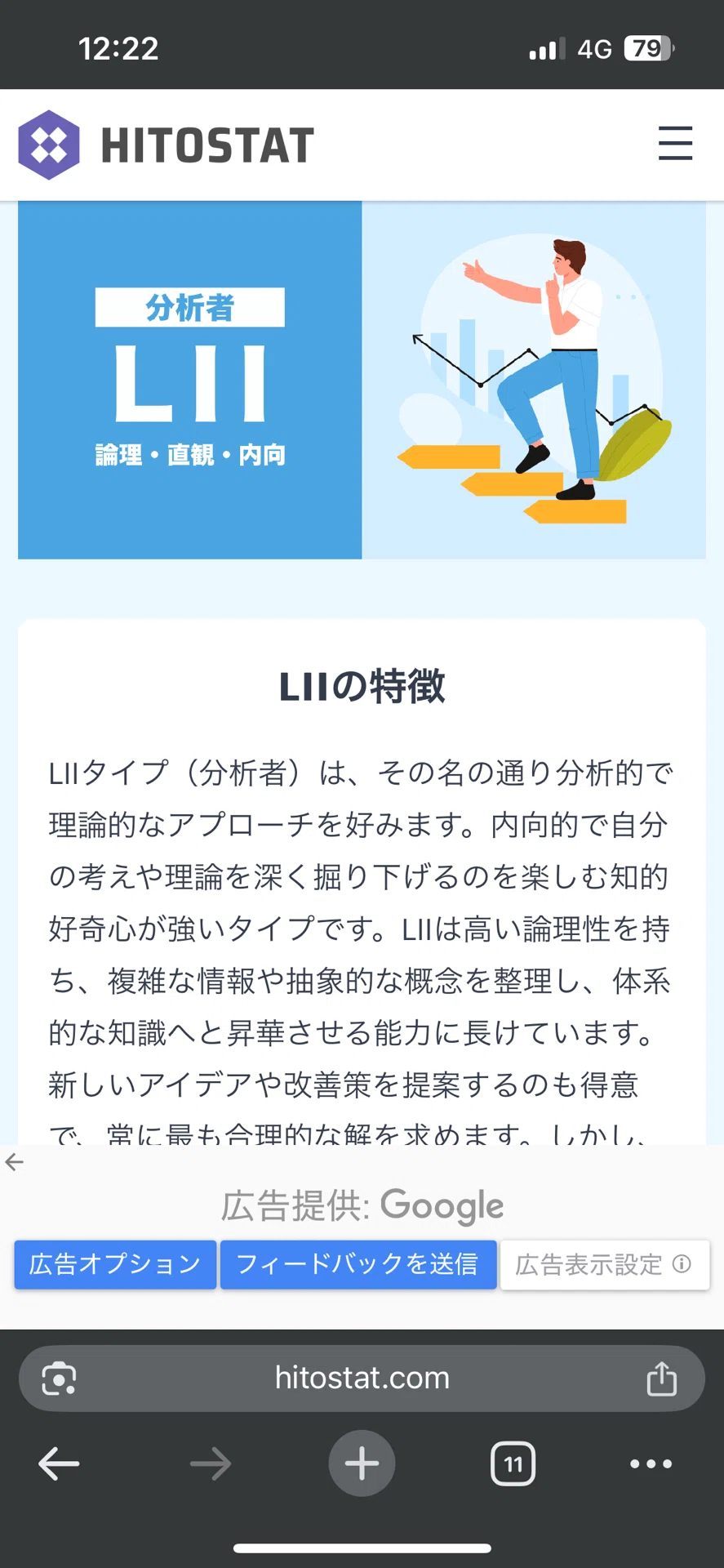Tap フィードバックを送信 button
Screen dimensions: 724x1568
(358, 1264)
